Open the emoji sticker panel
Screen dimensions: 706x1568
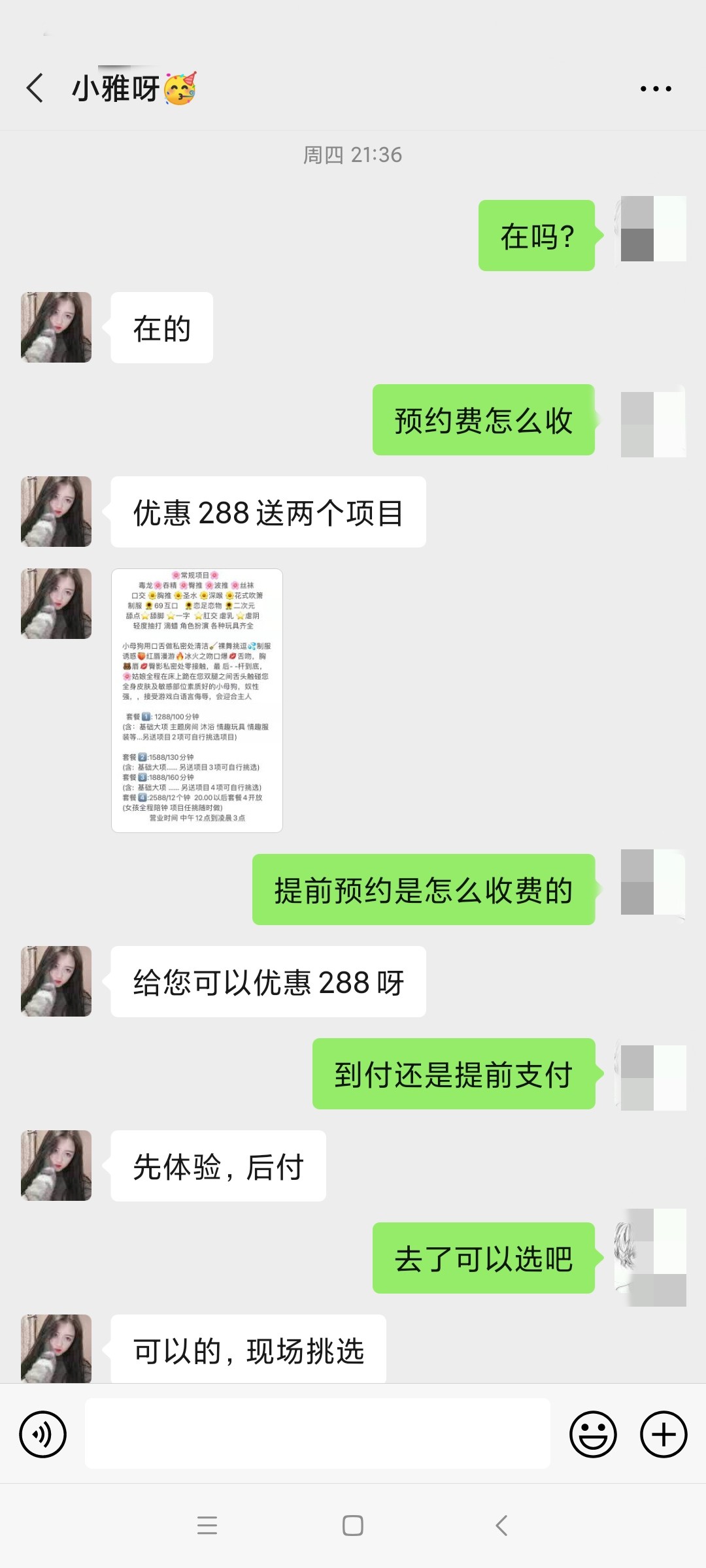point(593,1434)
